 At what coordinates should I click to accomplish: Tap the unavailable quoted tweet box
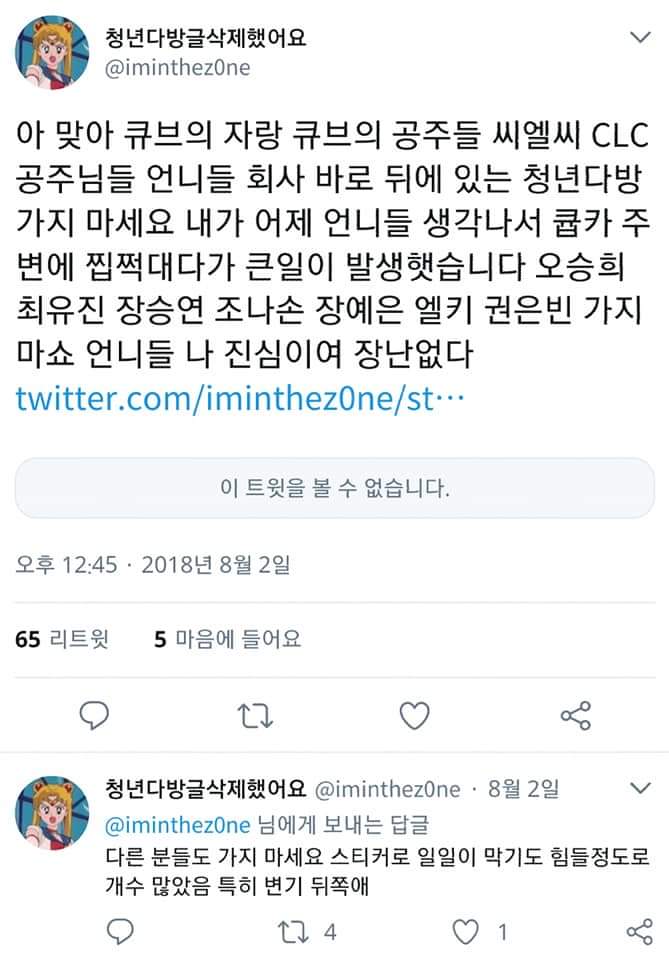point(334,489)
